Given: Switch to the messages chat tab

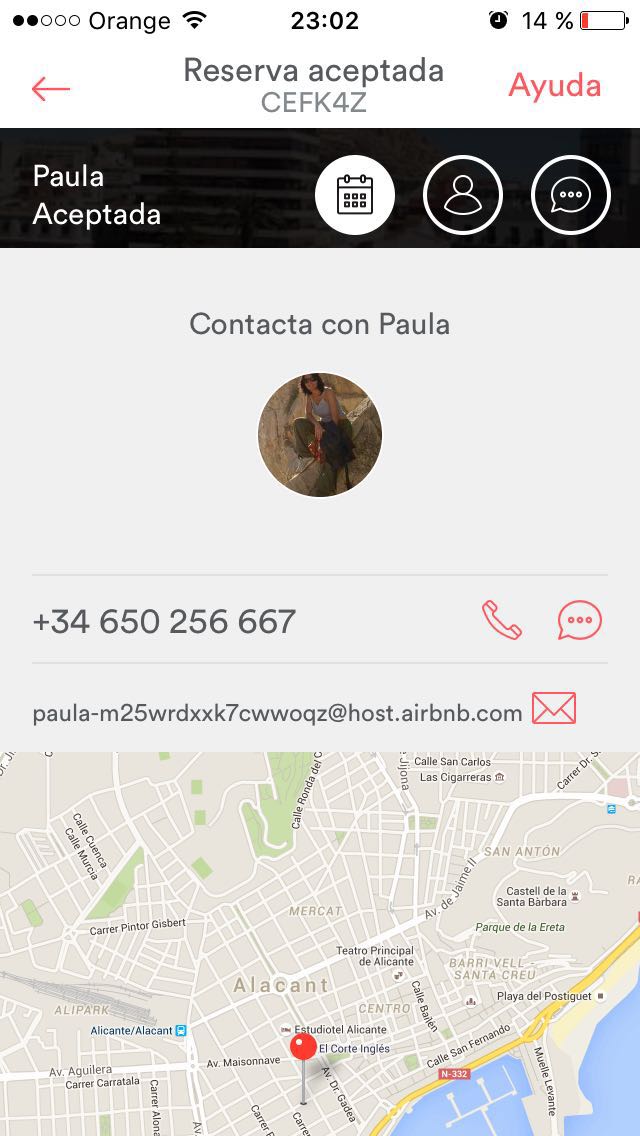Looking at the screenshot, I should click(571, 194).
